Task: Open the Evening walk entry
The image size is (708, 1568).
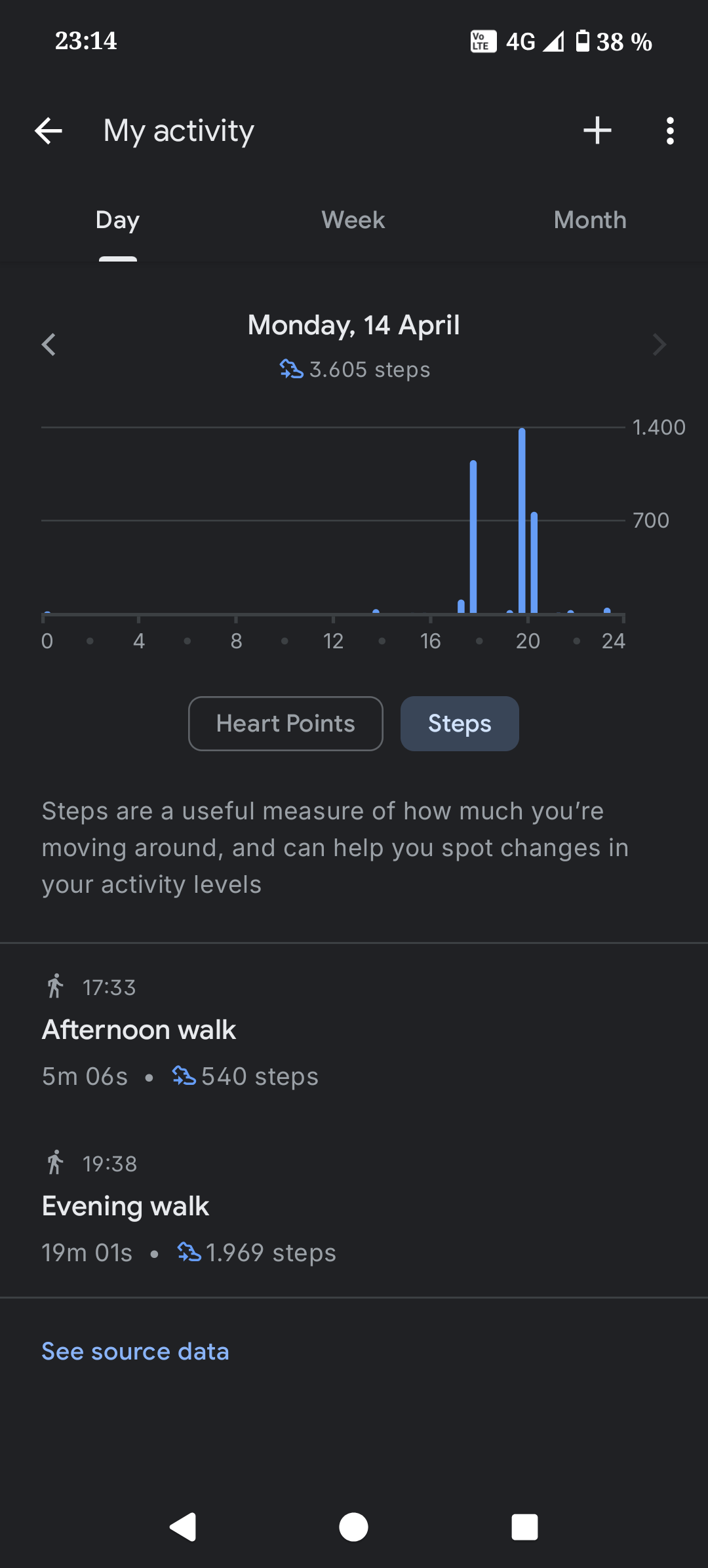Action: coord(354,1207)
